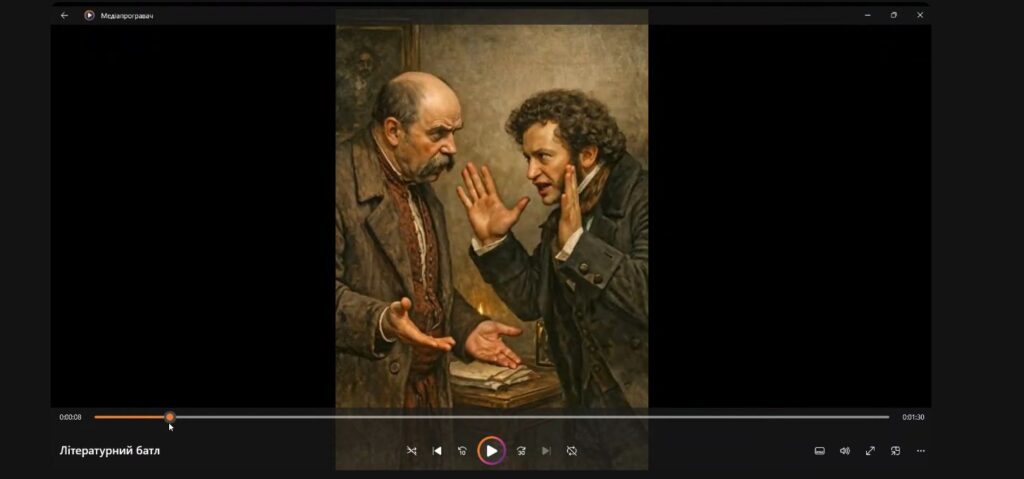Close the media player window
This screenshot has height=479, width=1024.
click(920, 15)
